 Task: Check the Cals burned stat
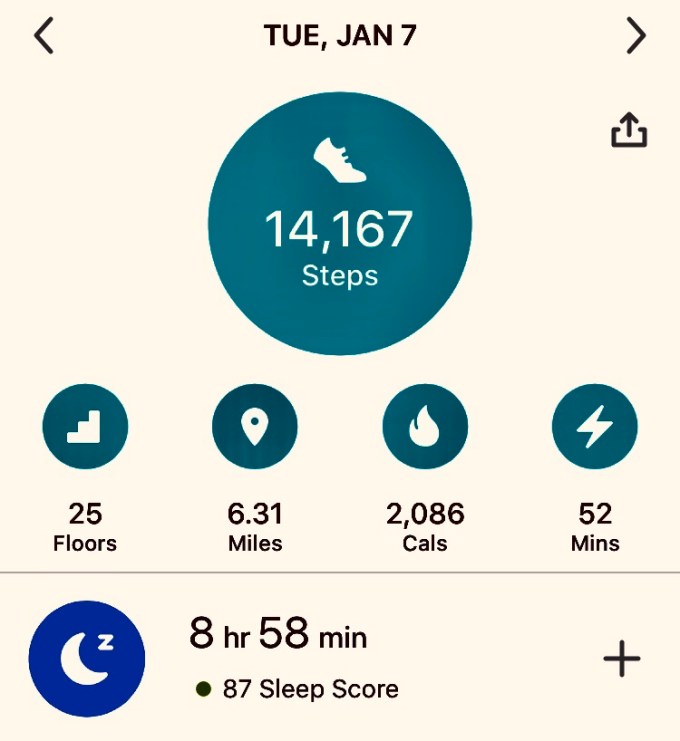click(x=425, y=428)
